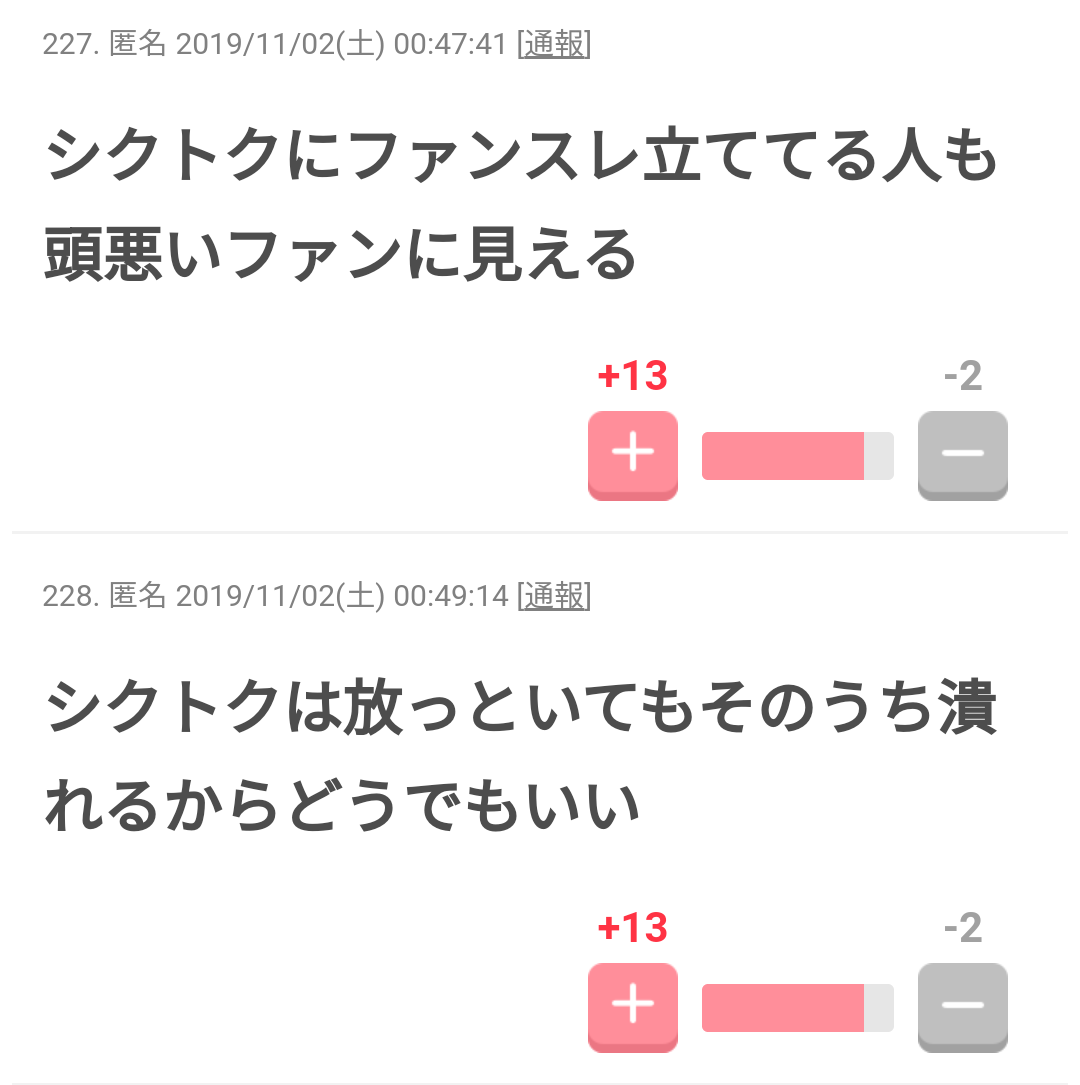
Task: Open the 通報 report link on comment 227
Action: click(554, 43)
